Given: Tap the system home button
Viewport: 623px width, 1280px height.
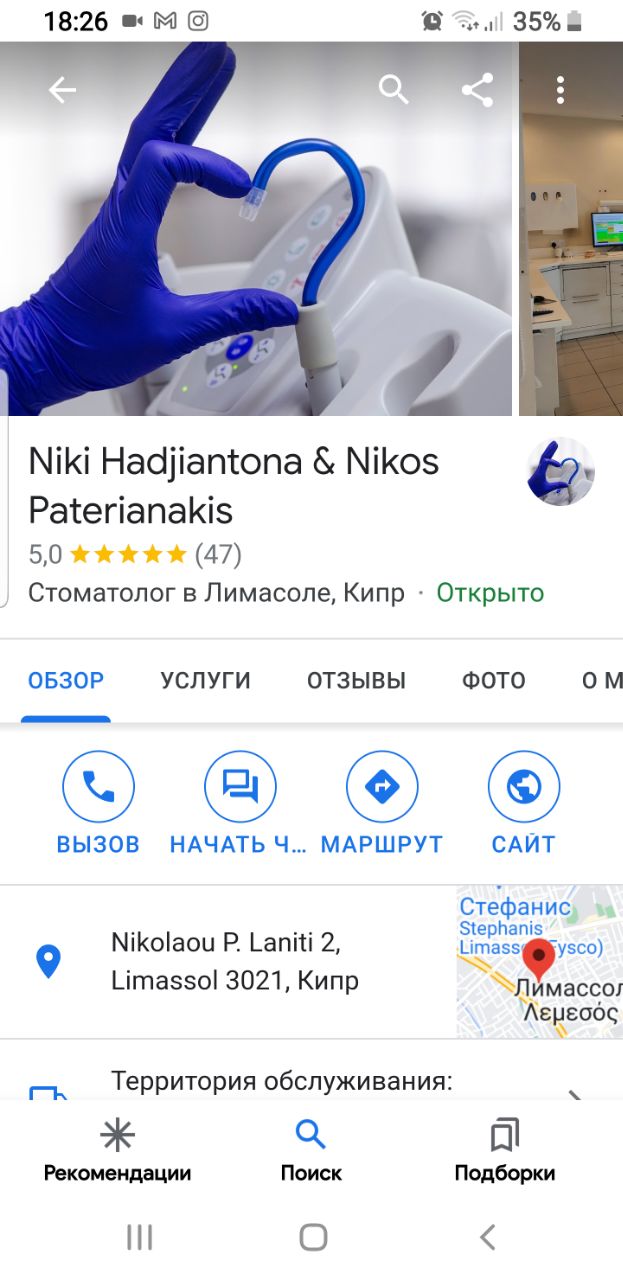Looking at the screenshot, I should pos(313,1238).
